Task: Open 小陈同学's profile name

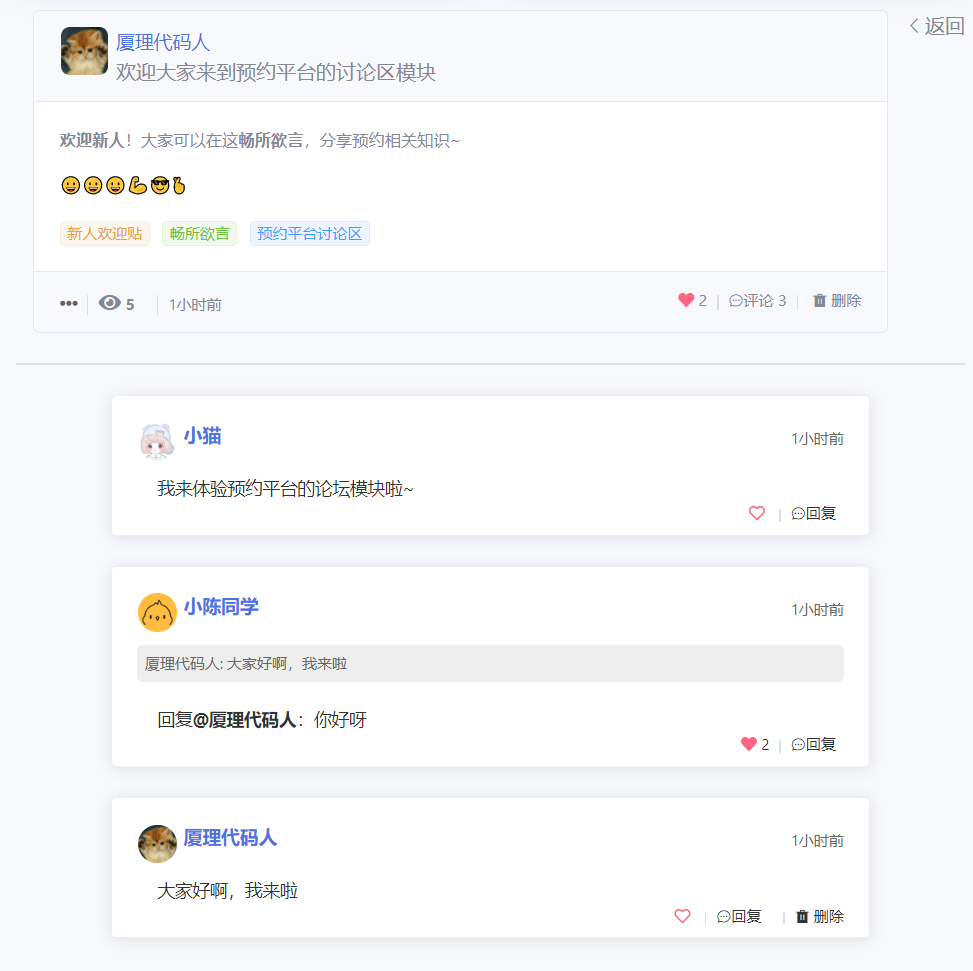Action: 221,607
